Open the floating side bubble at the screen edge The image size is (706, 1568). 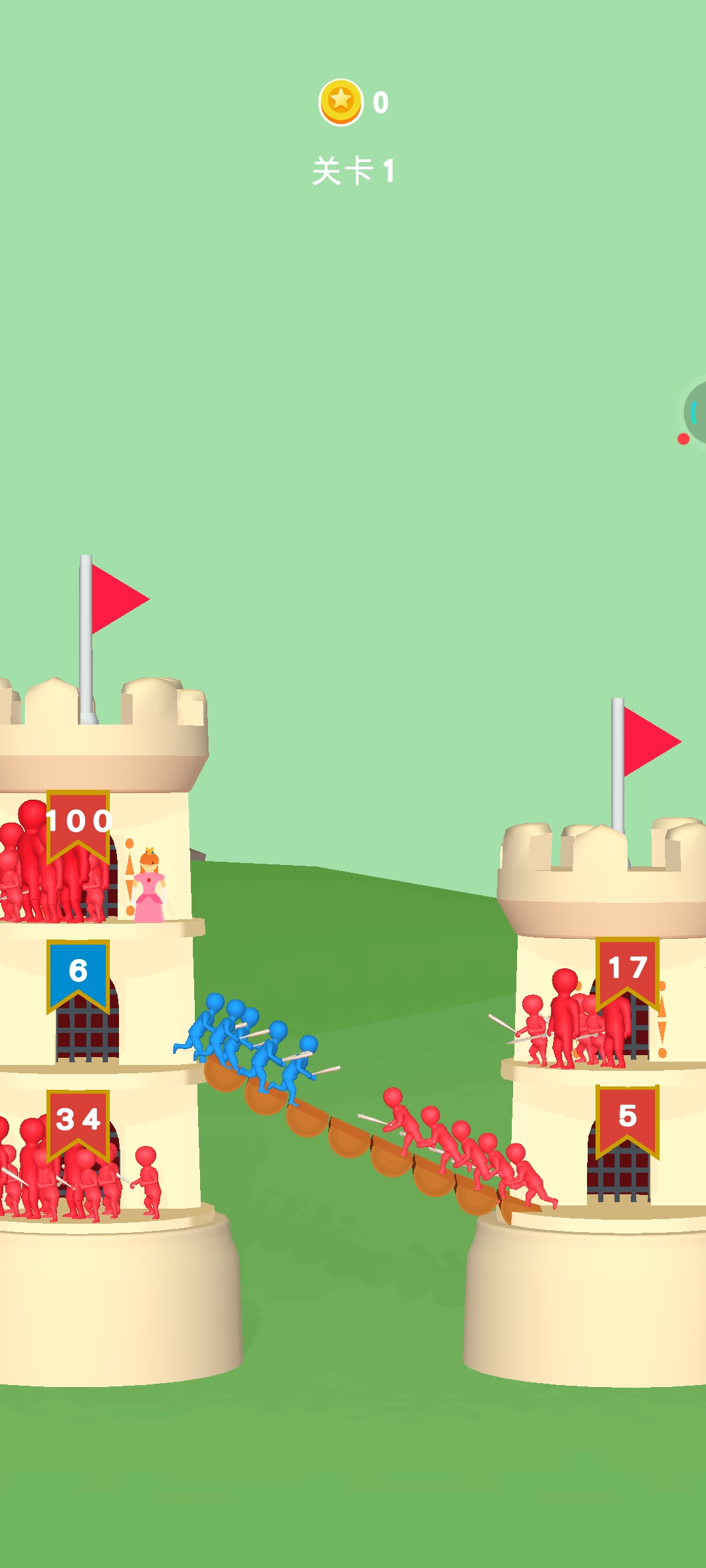click(x=694, y=413)
